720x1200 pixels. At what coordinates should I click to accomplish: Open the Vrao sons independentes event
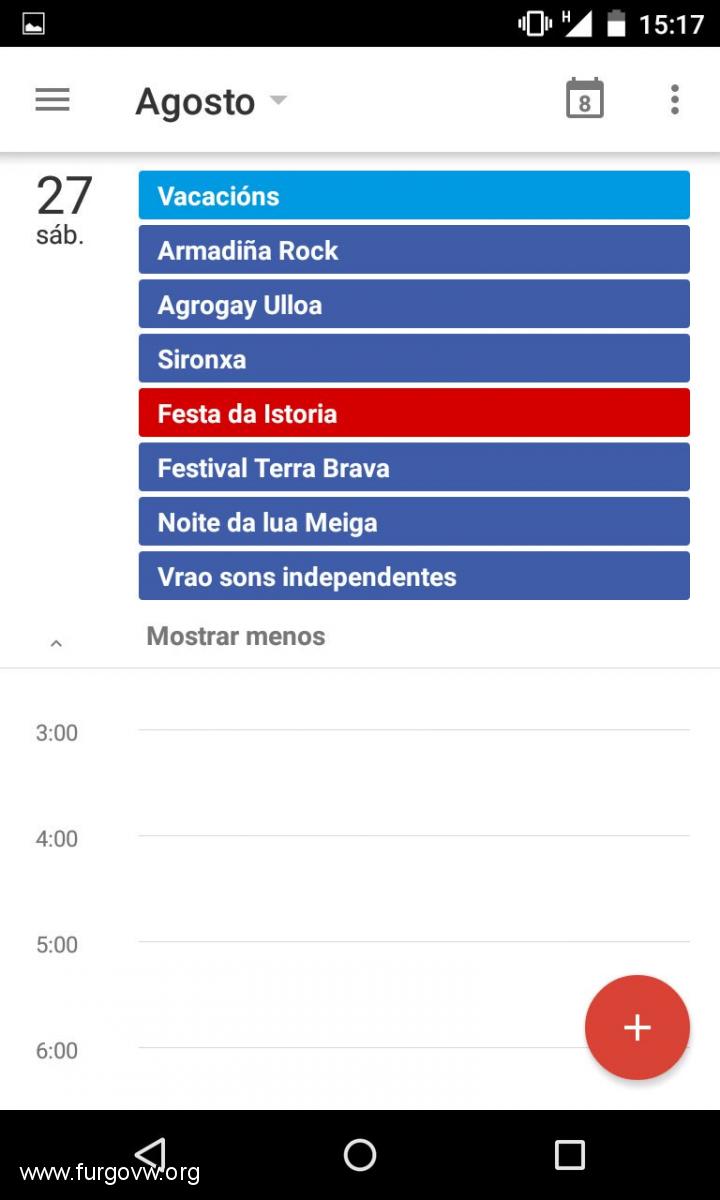[x=414, y=576]
